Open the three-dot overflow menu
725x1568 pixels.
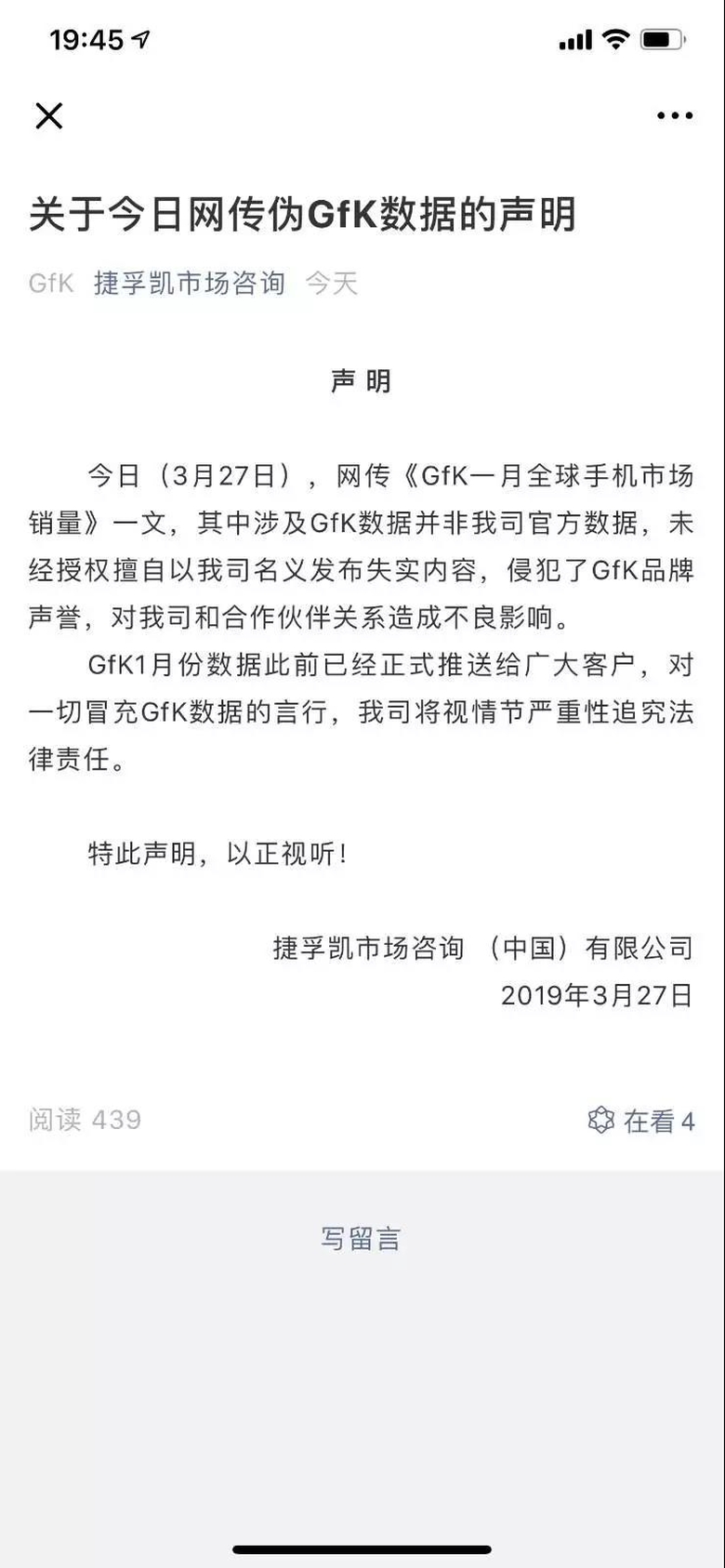pos(675,116)
